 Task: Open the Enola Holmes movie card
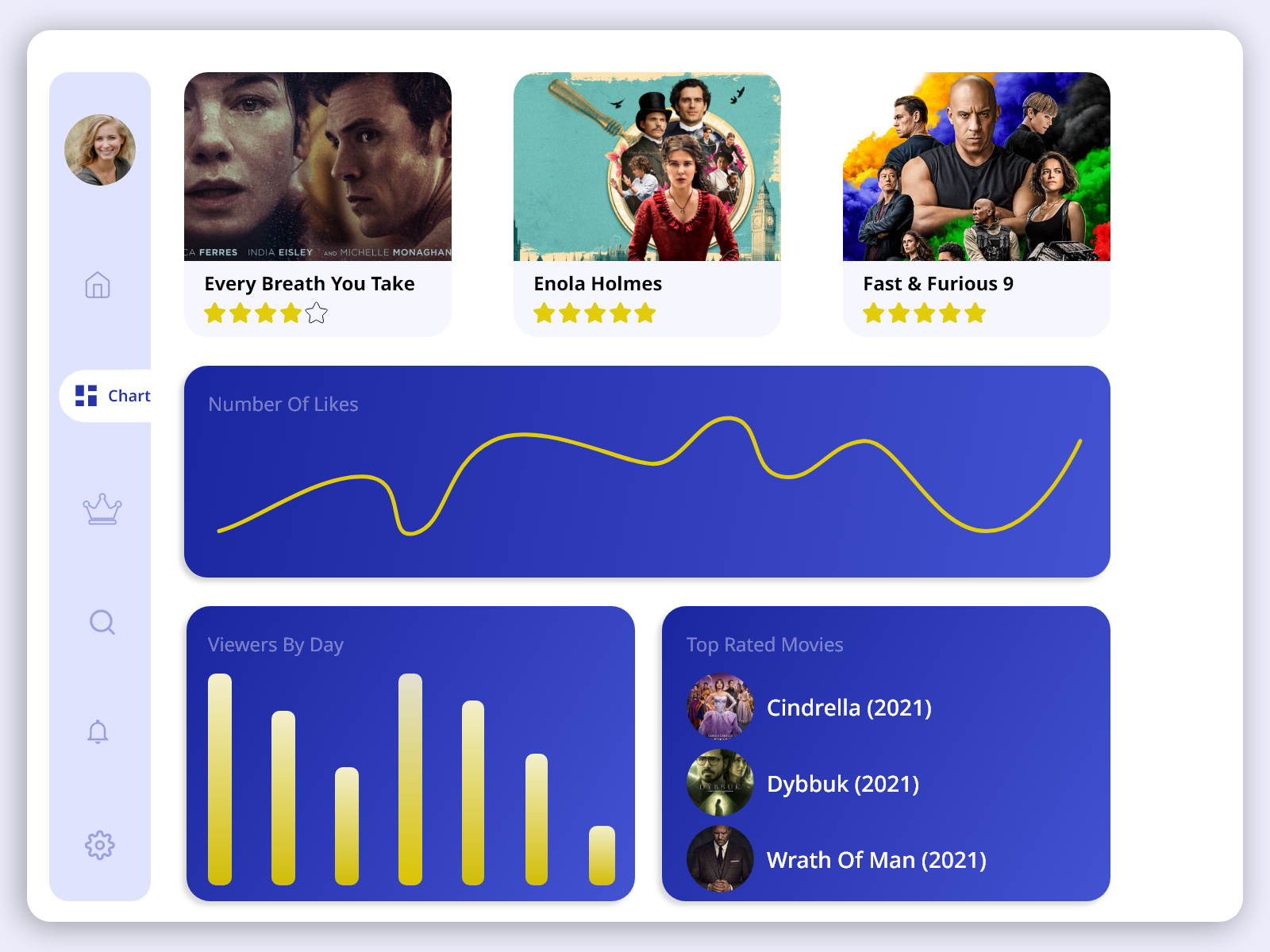tap(647, 204)
